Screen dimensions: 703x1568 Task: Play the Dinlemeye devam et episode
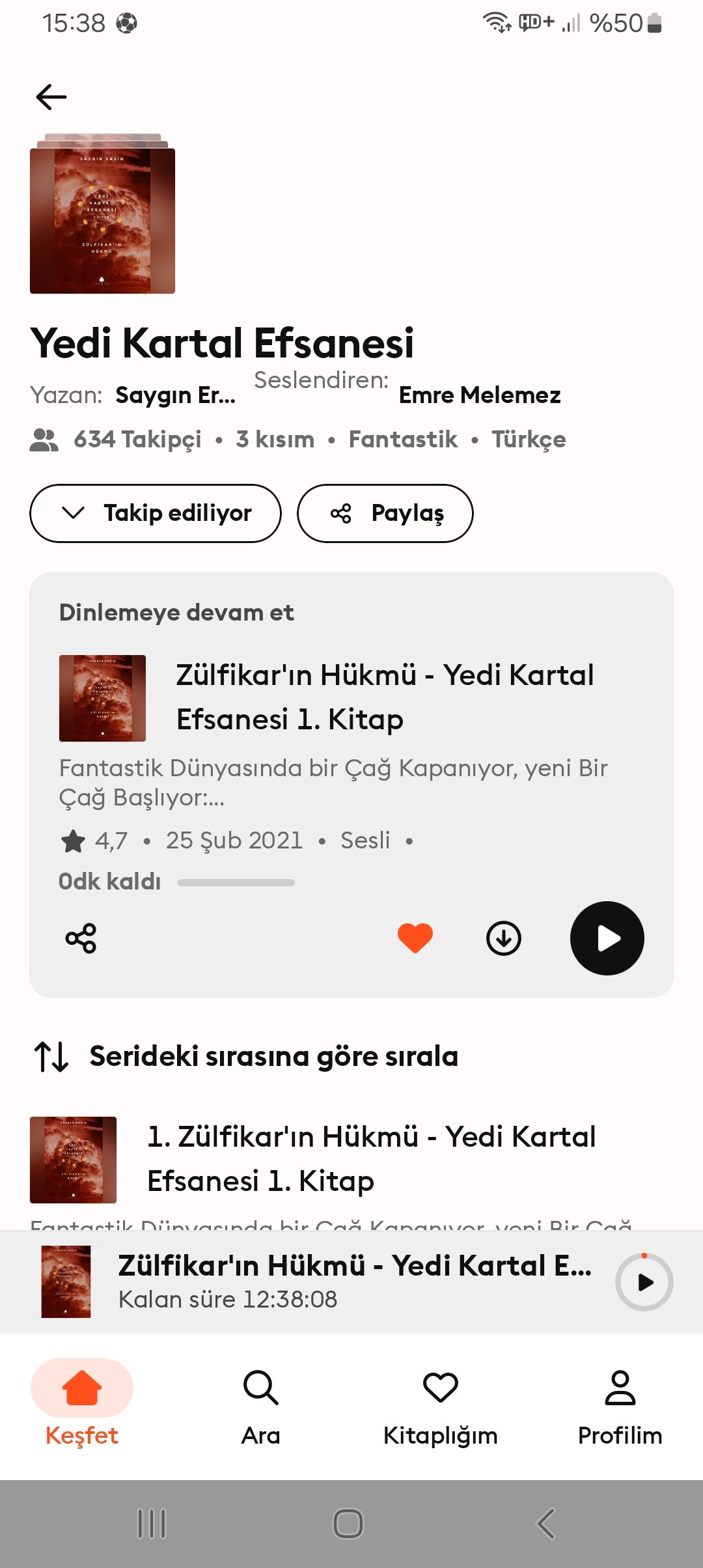coord(607,938)
